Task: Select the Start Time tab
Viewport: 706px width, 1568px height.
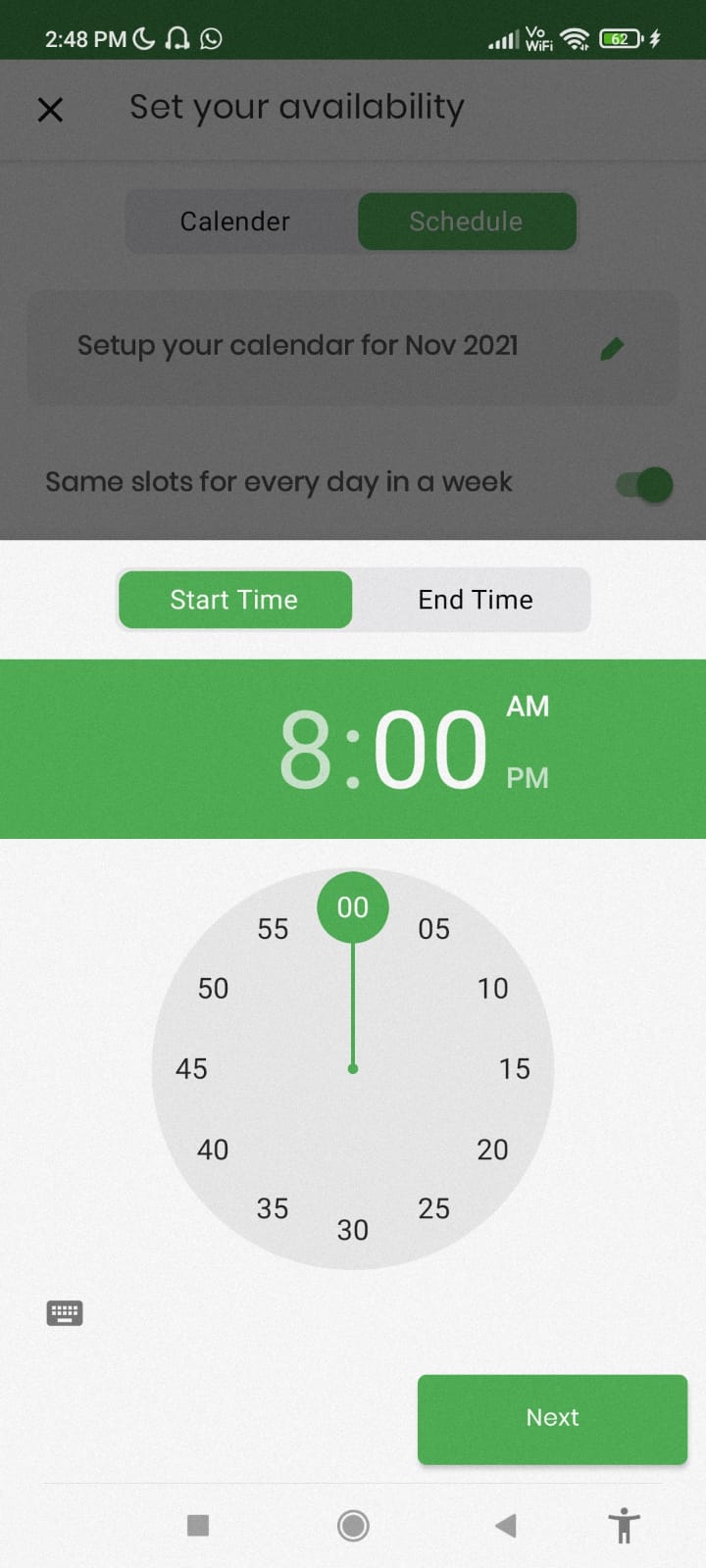Action: (x=234, y=600)
